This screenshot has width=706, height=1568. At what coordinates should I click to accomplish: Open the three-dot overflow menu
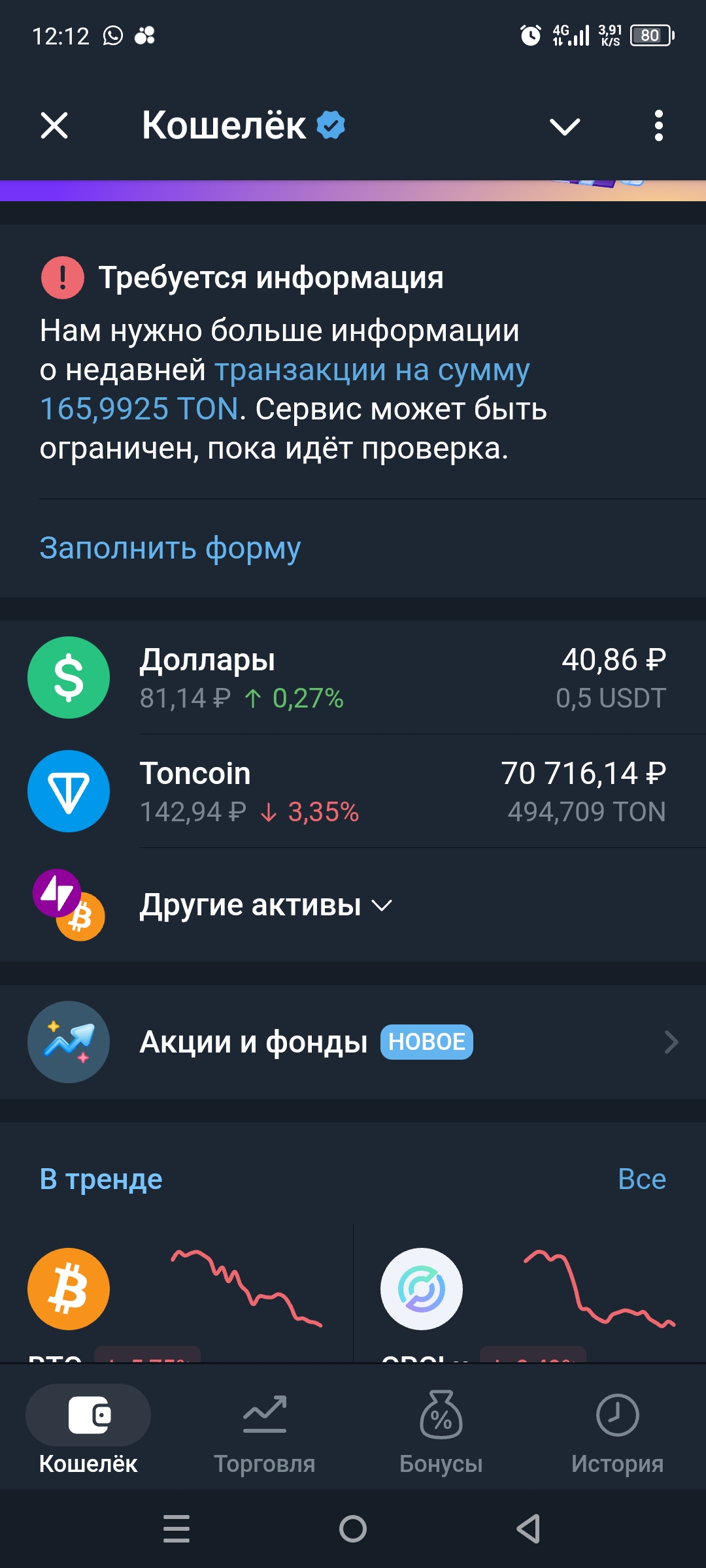point(658,125)
